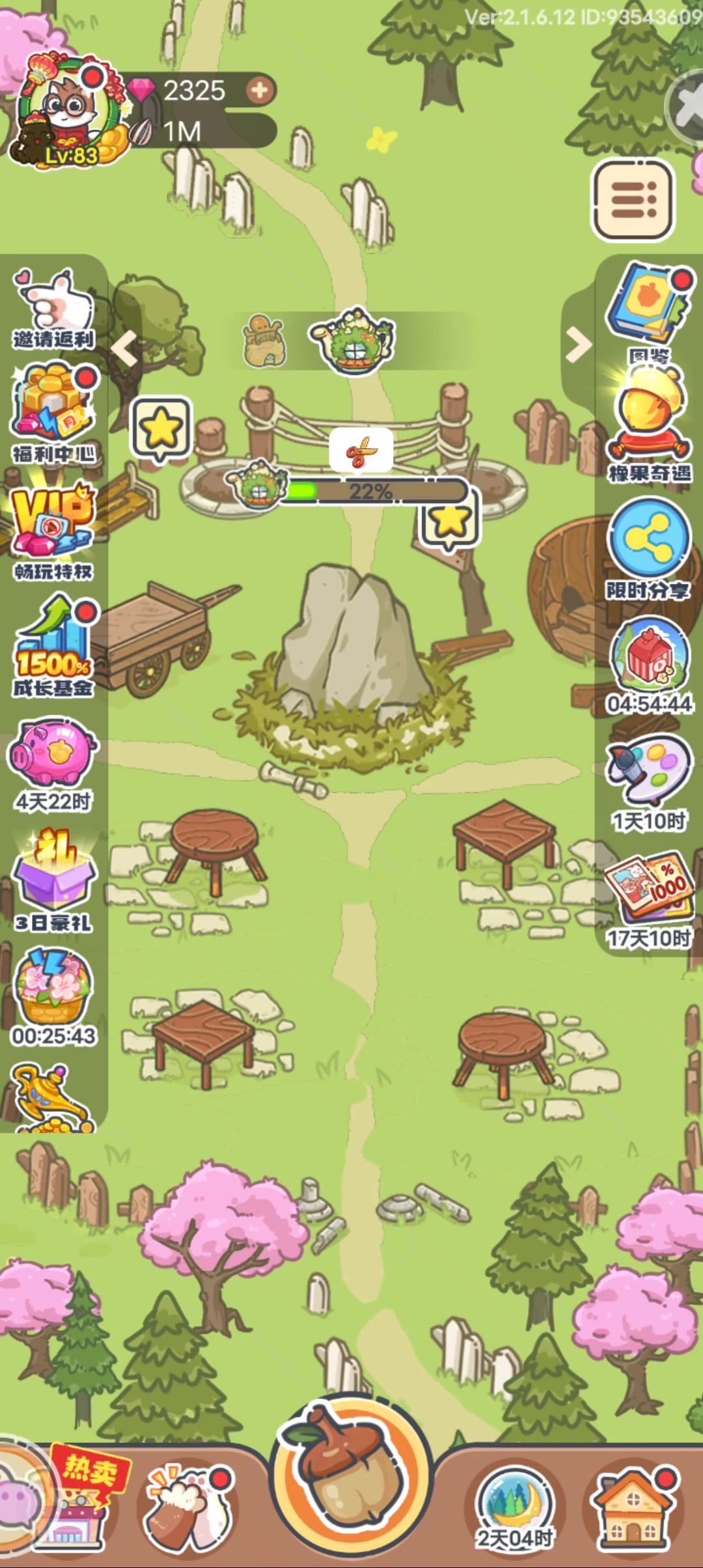Open 限时分享 share event

[x=648, y=544]
